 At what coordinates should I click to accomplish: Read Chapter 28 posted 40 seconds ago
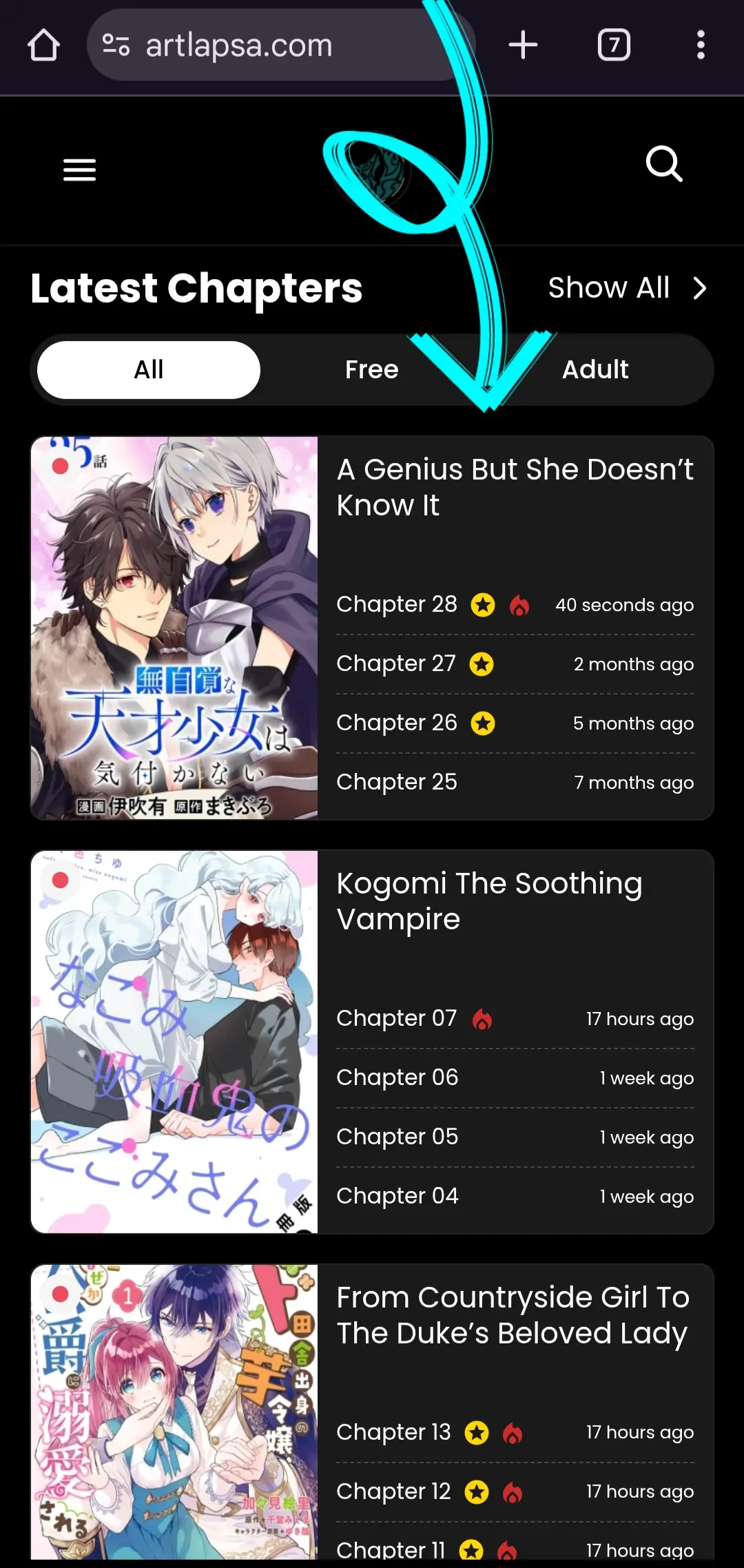[x=397, y=604]
